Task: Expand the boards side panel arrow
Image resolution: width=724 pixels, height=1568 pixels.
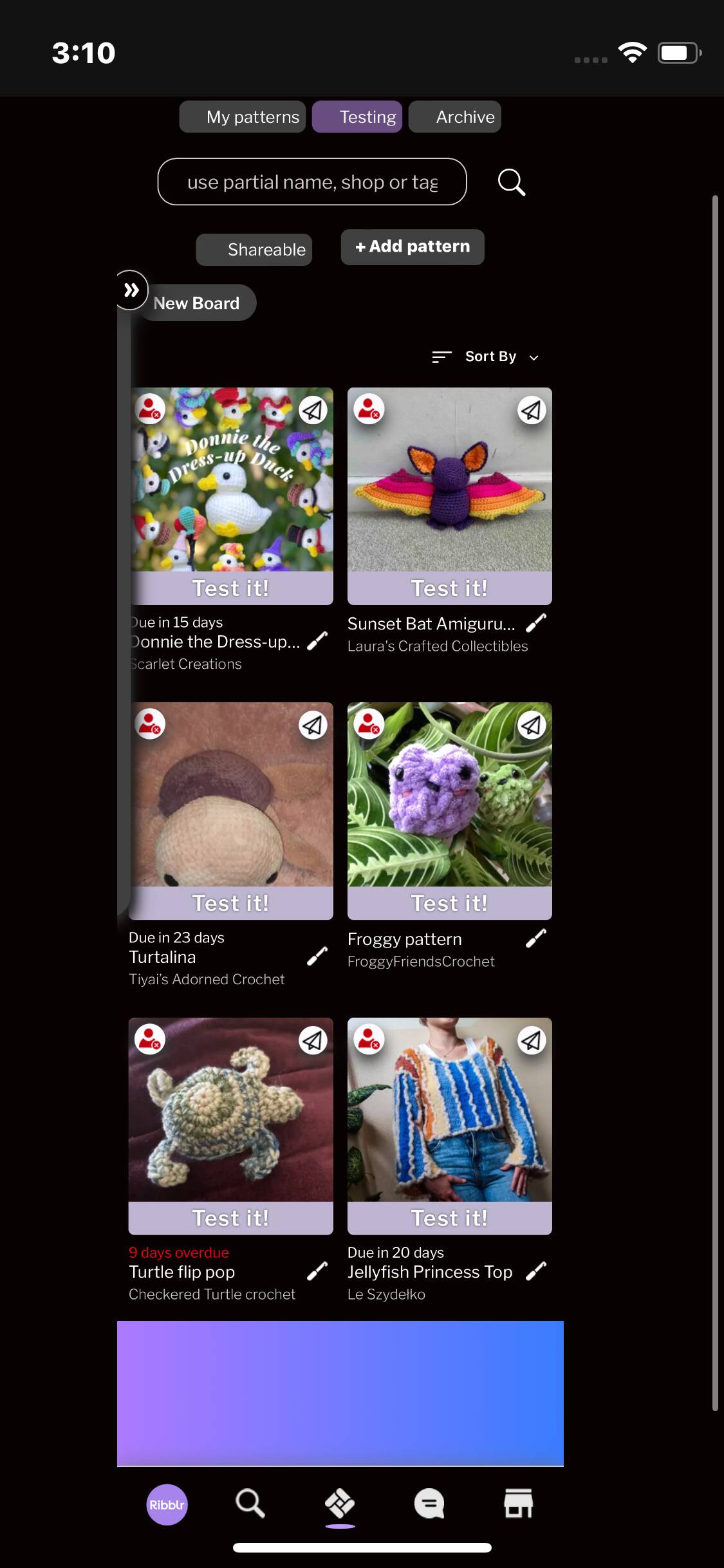Action: 131,290
